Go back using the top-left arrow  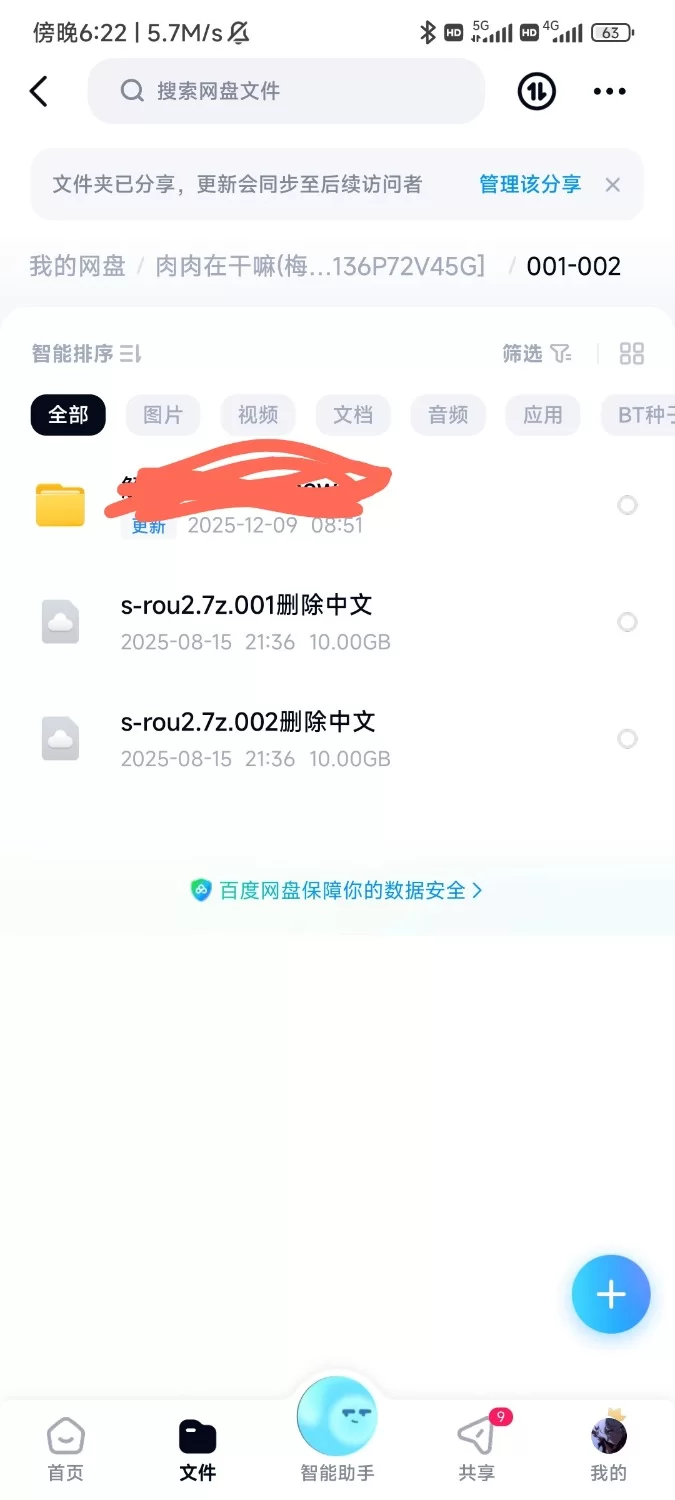(x=39, y=91)
